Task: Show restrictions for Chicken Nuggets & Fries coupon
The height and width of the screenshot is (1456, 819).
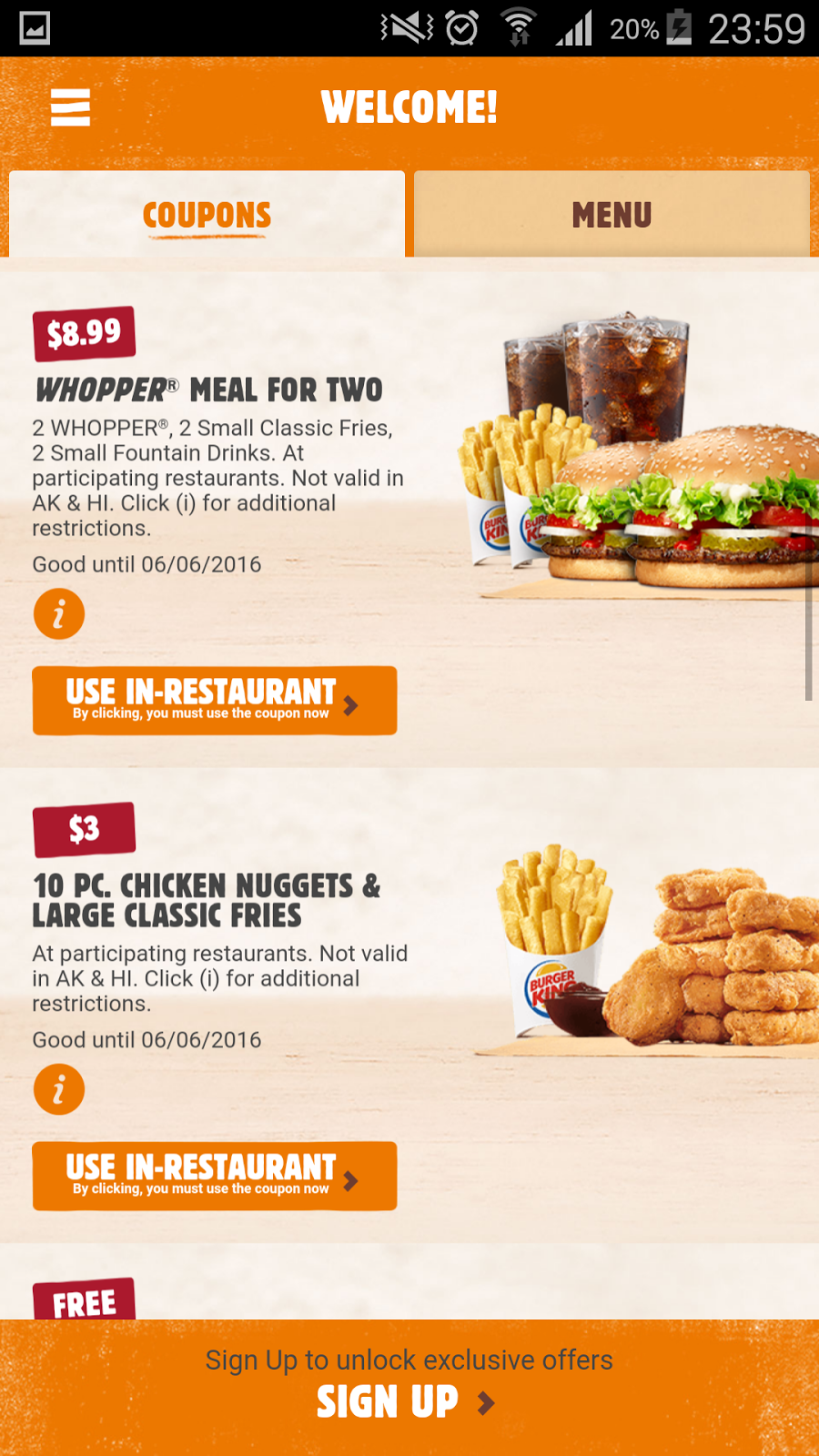Action: click(x=59, y=1089)
